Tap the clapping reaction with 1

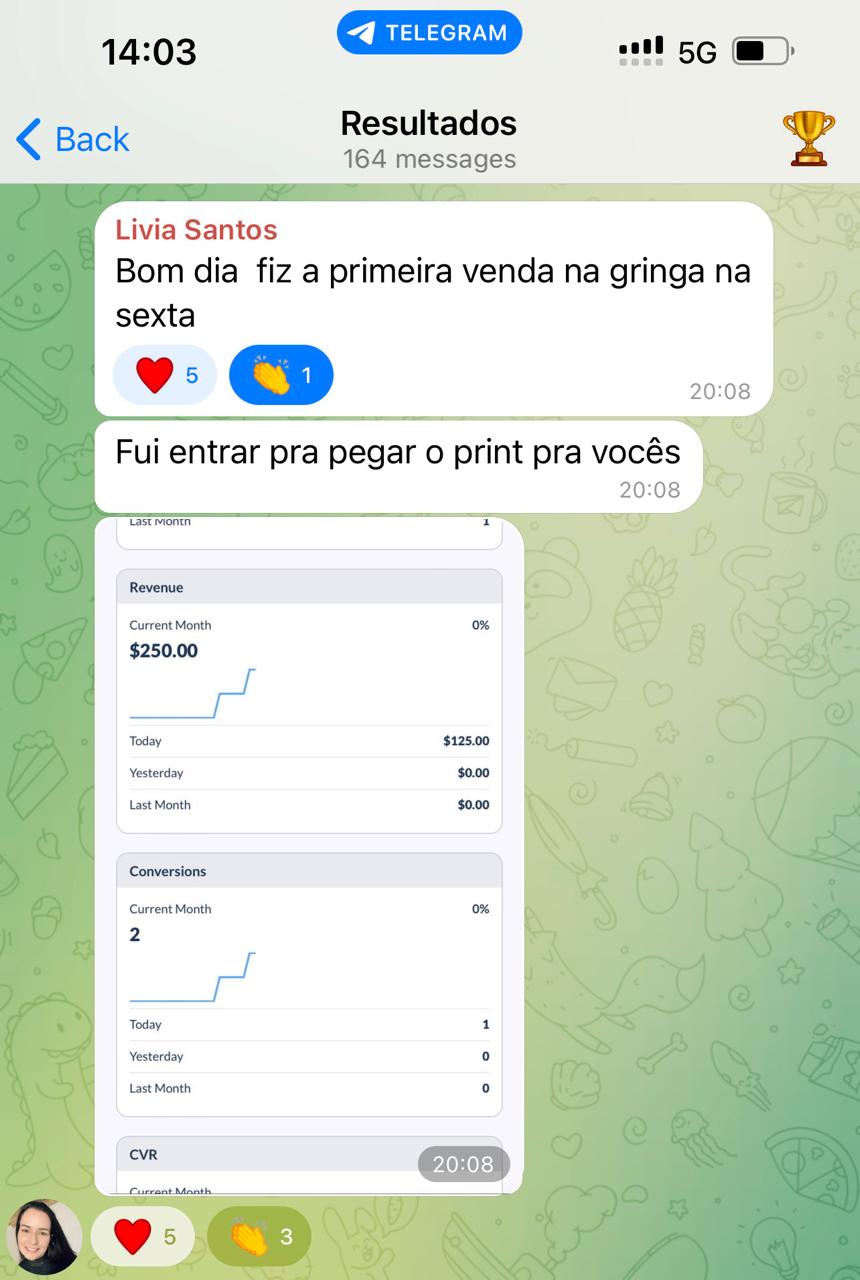281,375
